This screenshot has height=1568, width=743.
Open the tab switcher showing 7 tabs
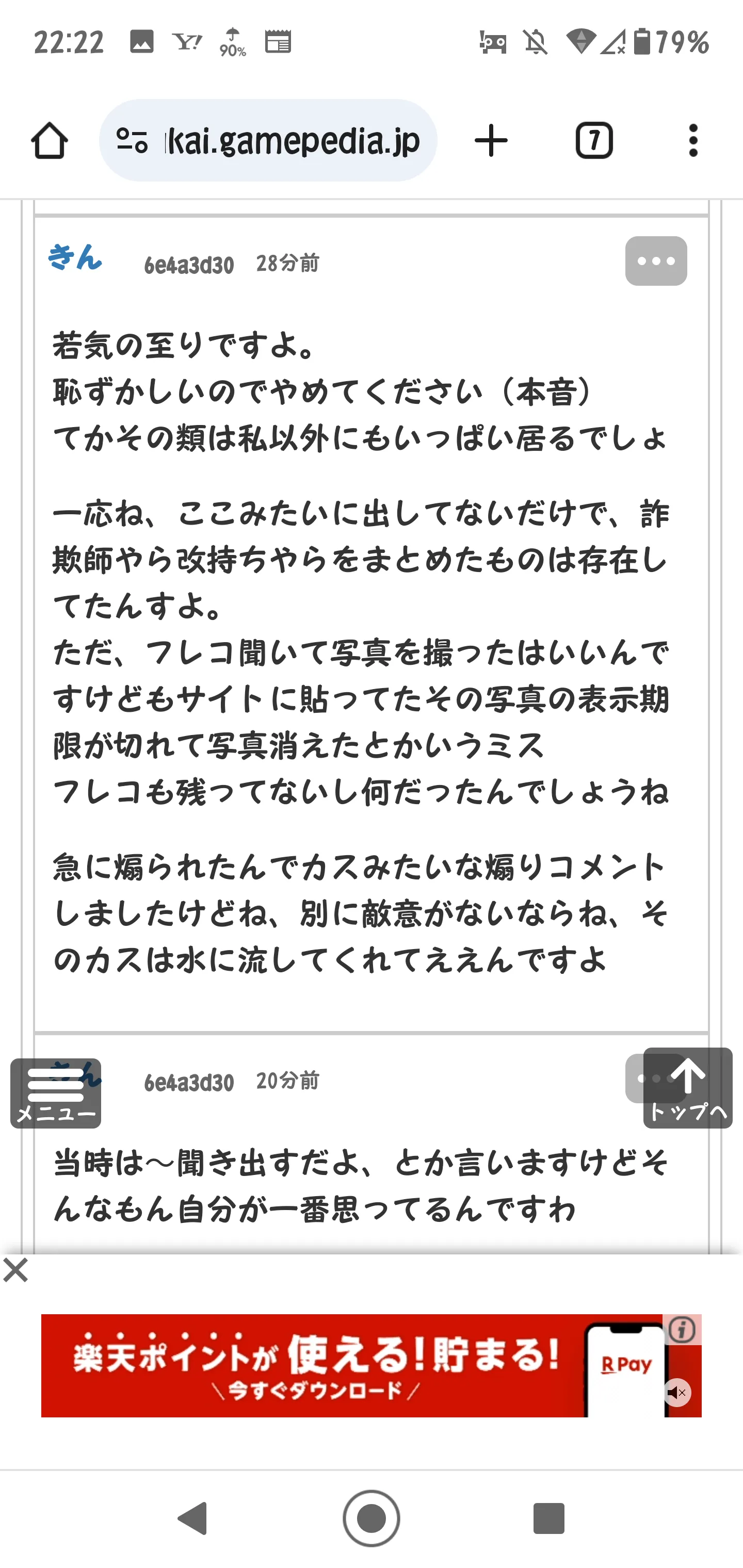[594, 141]
